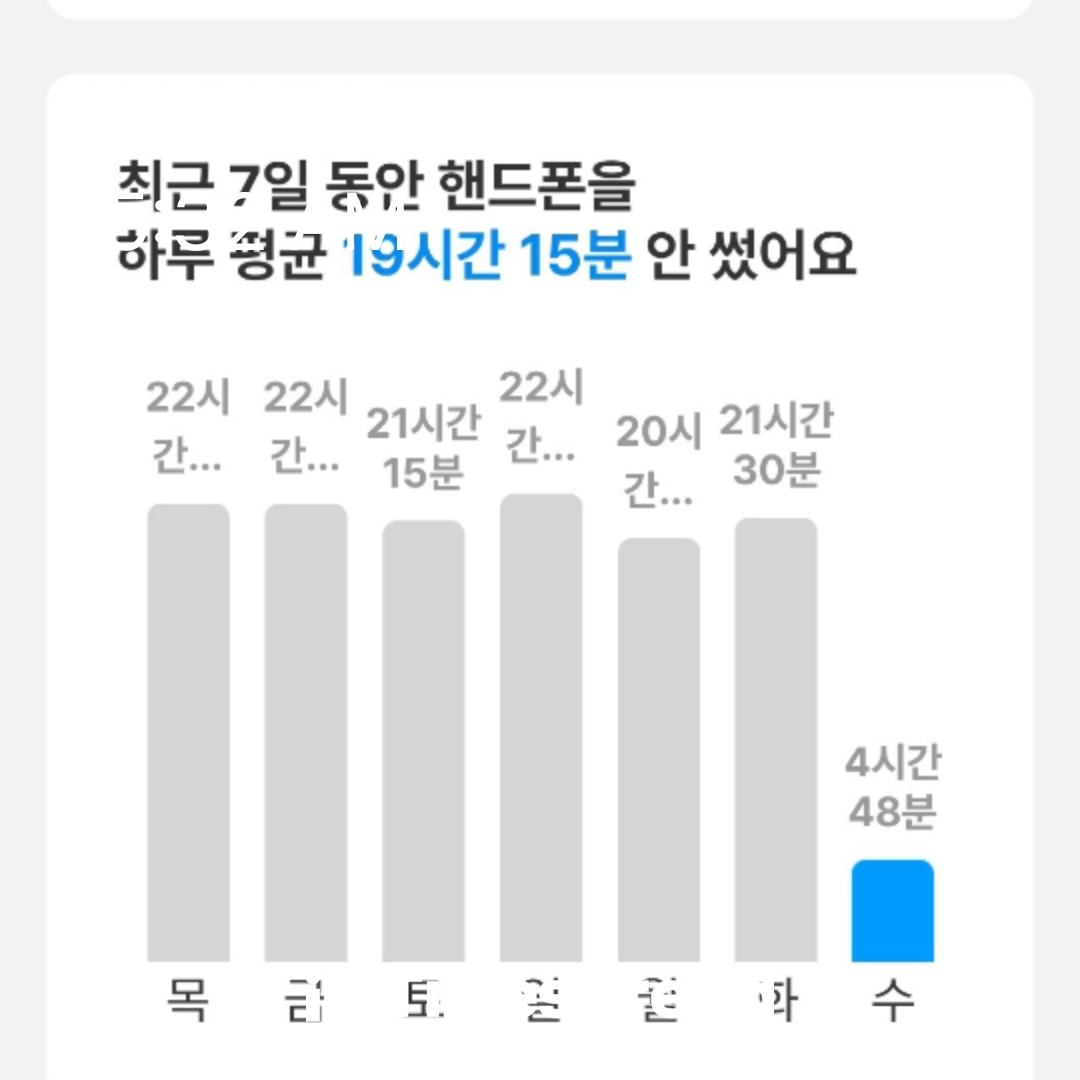Select the blue 4시간 48분 bar

coord(892,911)
